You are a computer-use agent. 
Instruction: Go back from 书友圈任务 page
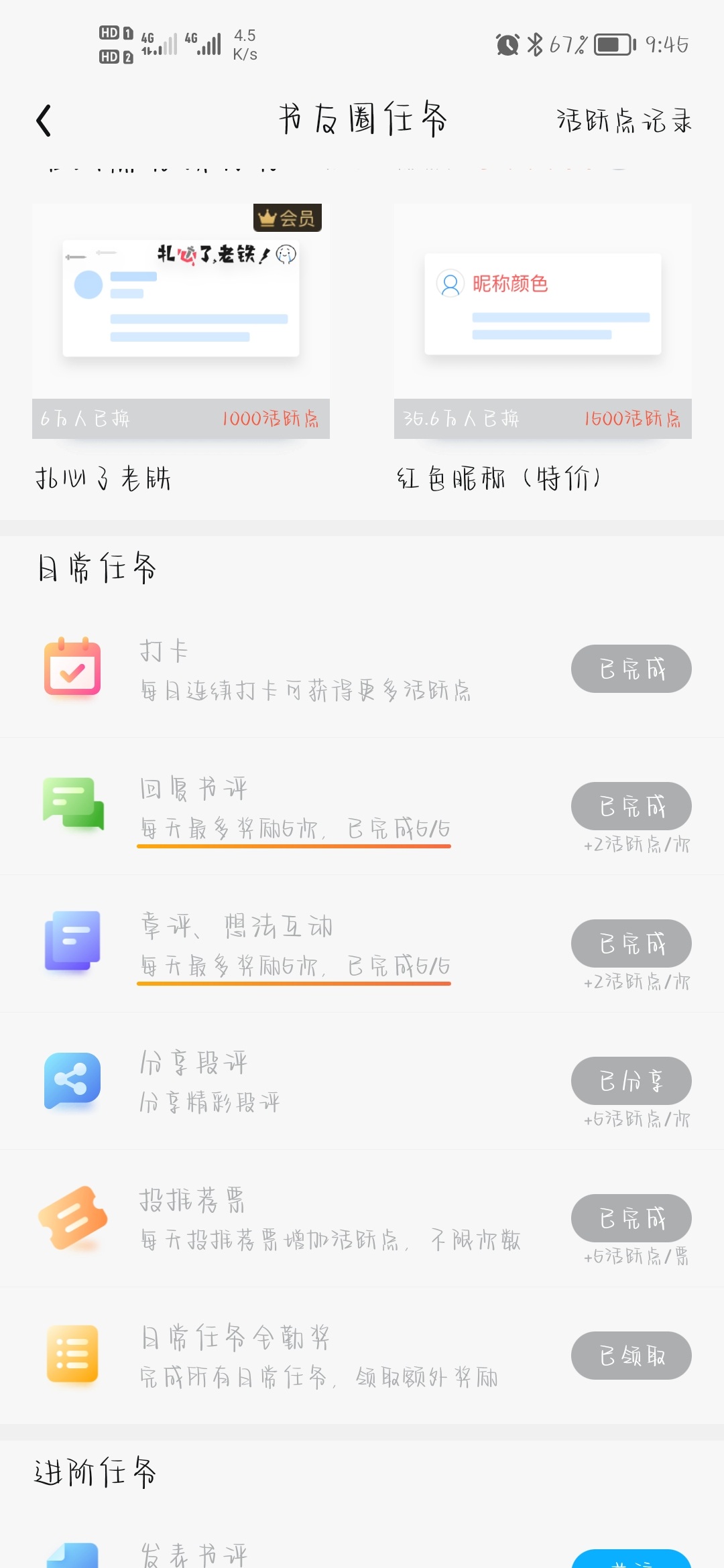pyautogui.click(x=44, y=121)
